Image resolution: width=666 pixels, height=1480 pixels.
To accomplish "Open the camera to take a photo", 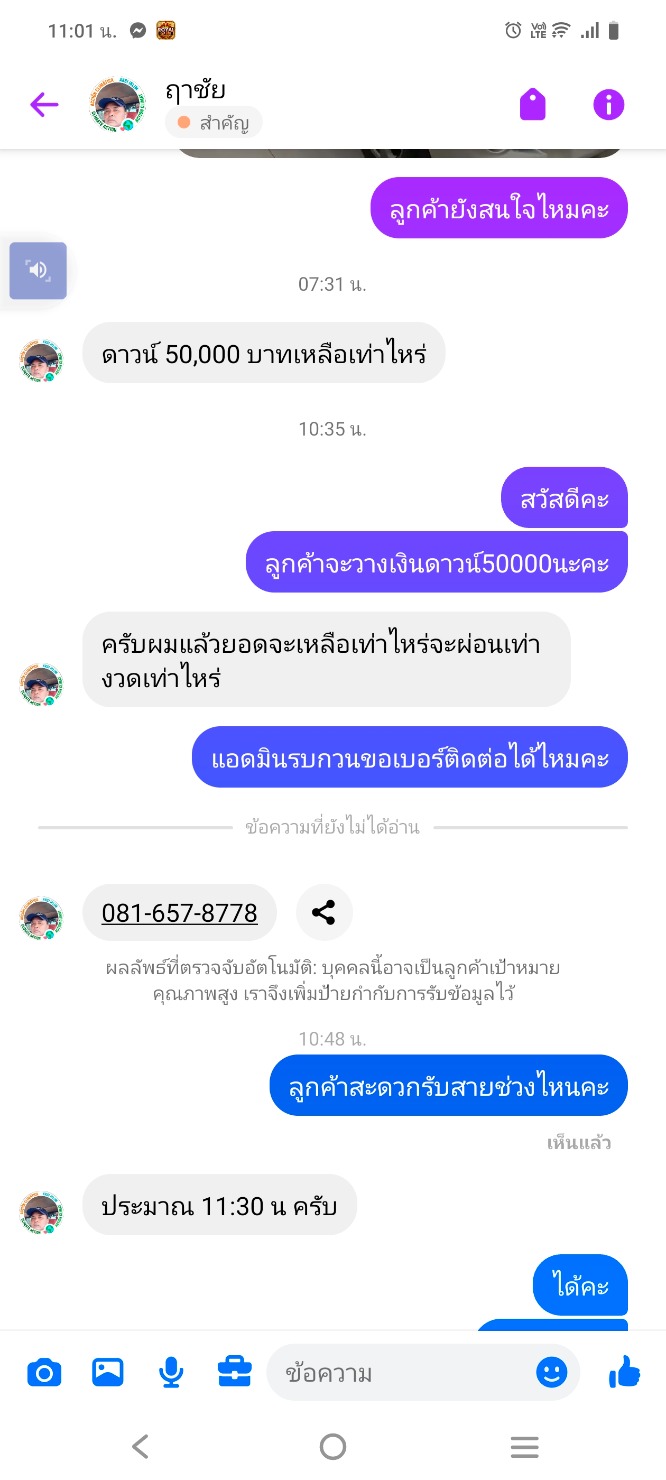I will coord(44,1373).
